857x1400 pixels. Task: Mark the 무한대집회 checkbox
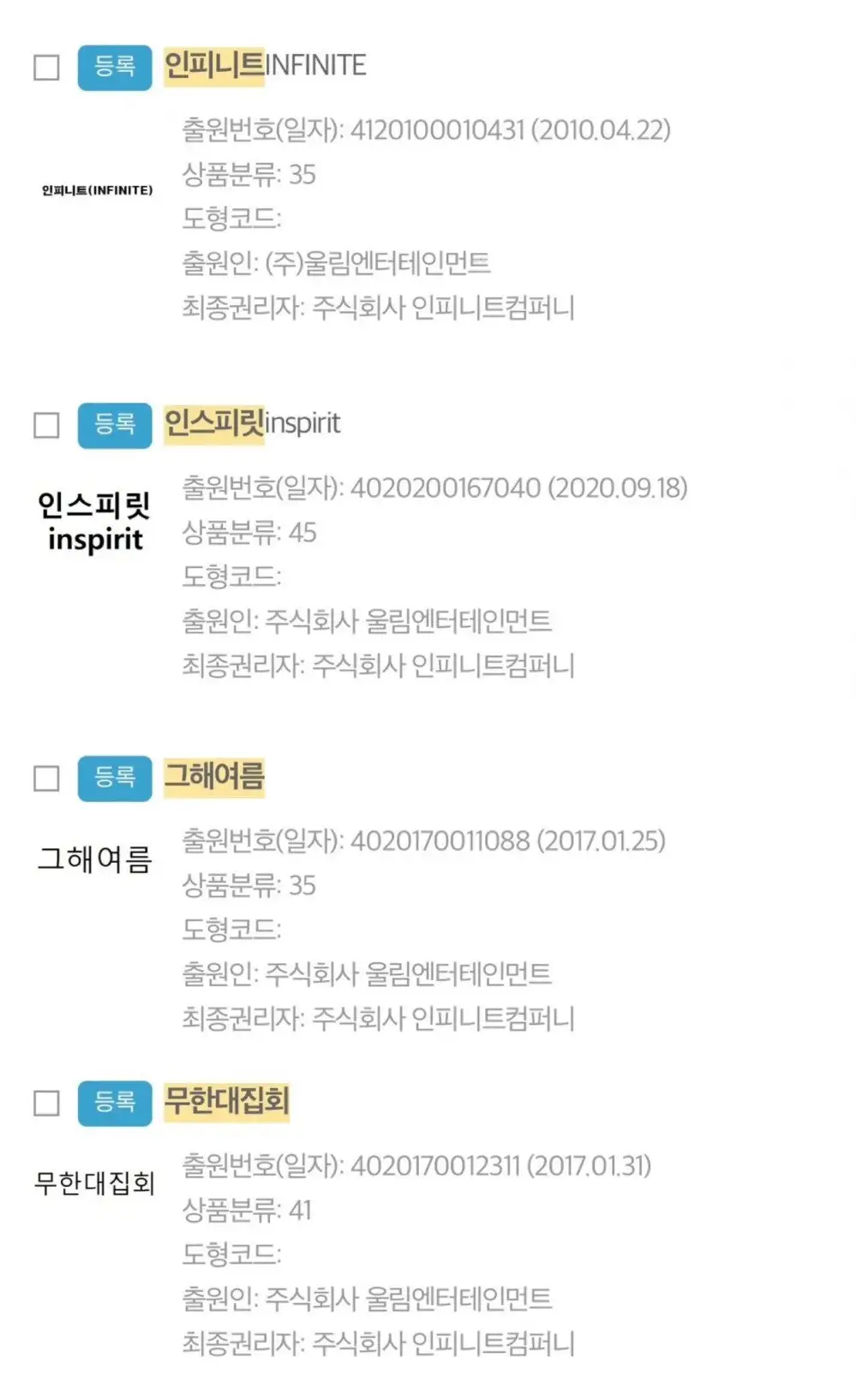click(46, 1103)
